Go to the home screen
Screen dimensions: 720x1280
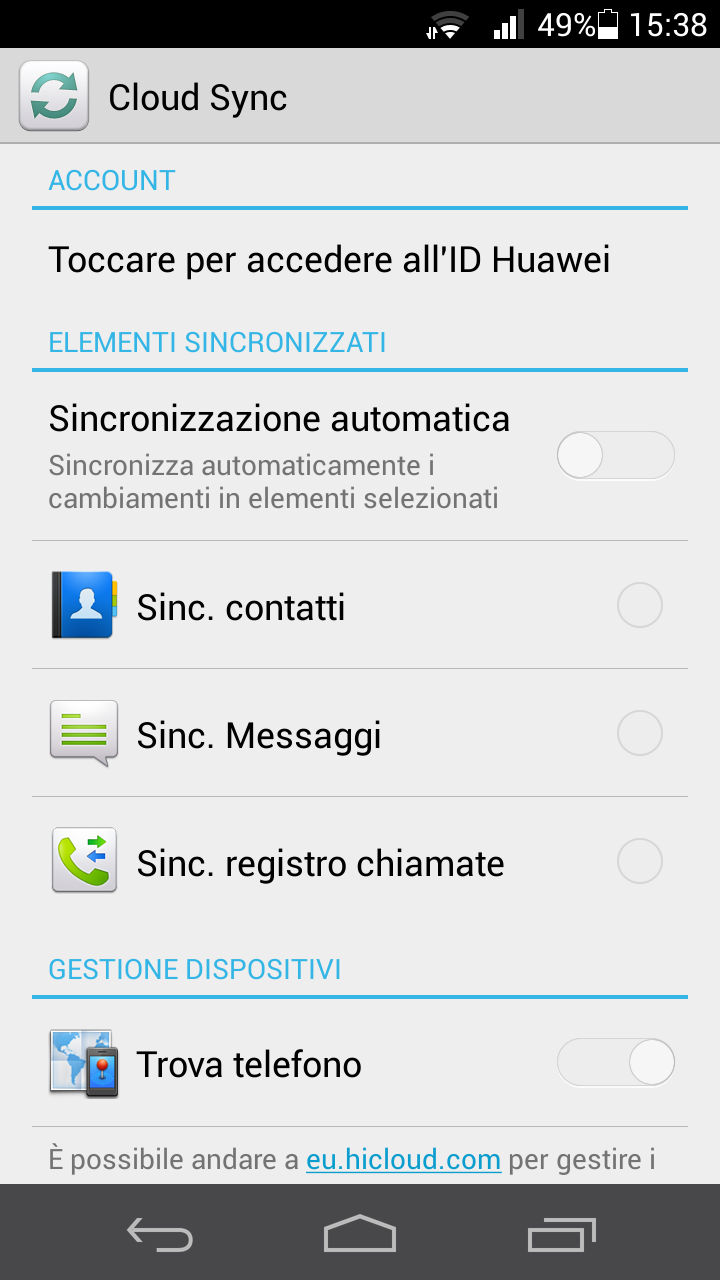[360, 1234]
